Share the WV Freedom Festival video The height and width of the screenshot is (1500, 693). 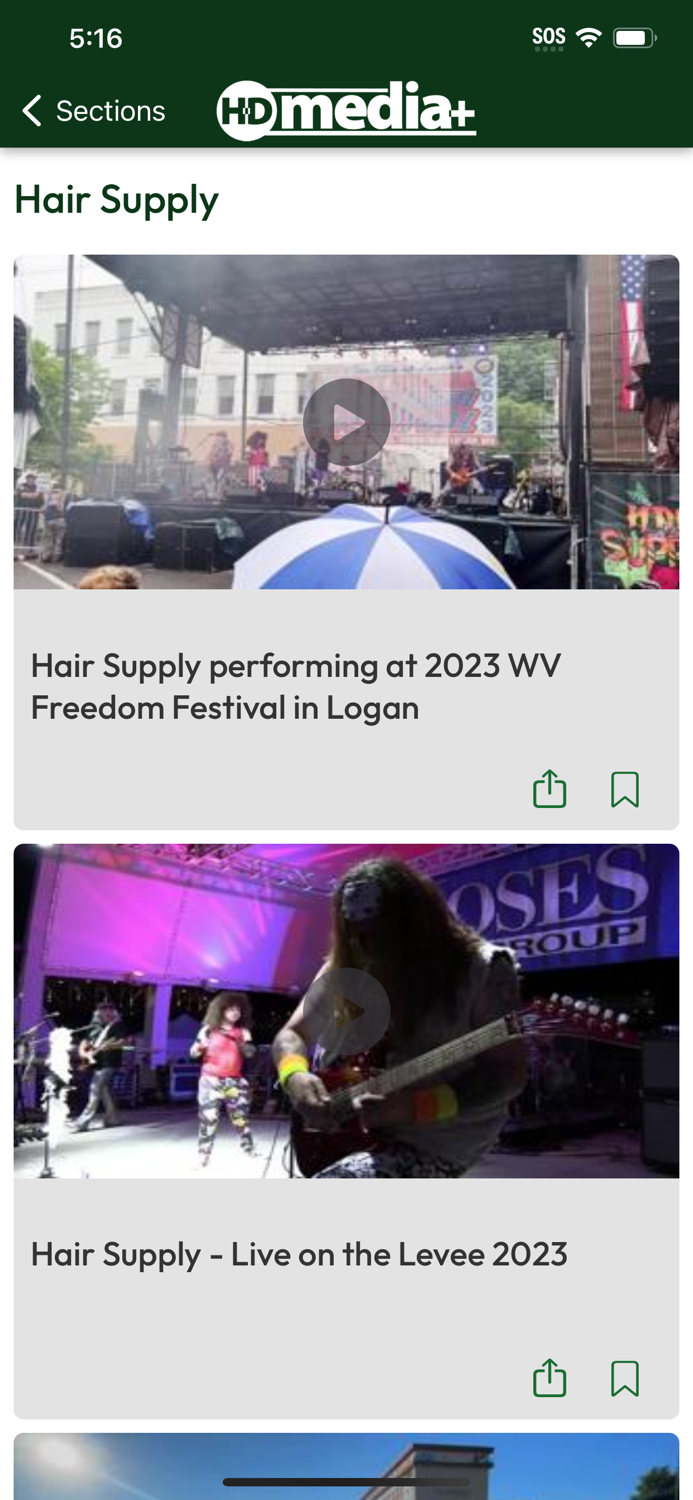tap(549, 789)
